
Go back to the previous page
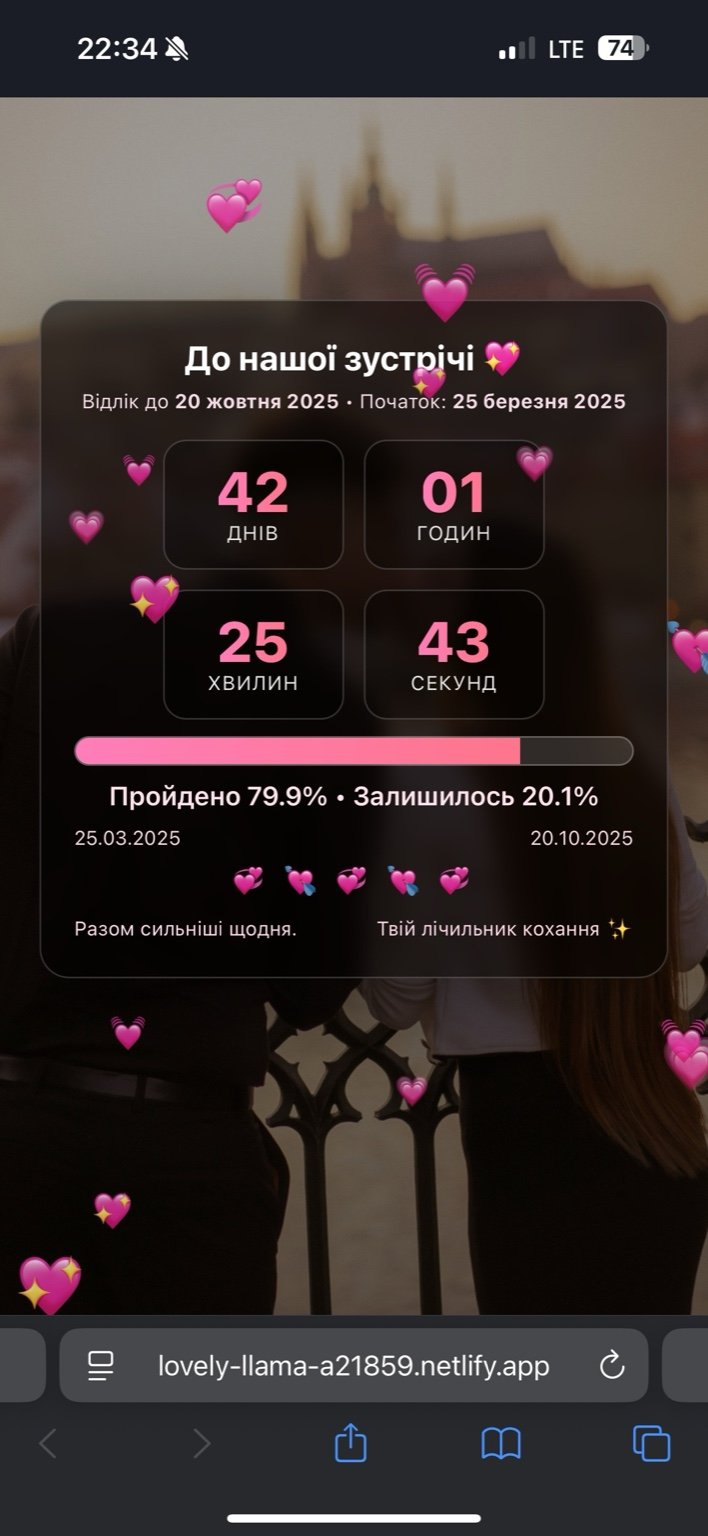click(x=47, y=1444)
